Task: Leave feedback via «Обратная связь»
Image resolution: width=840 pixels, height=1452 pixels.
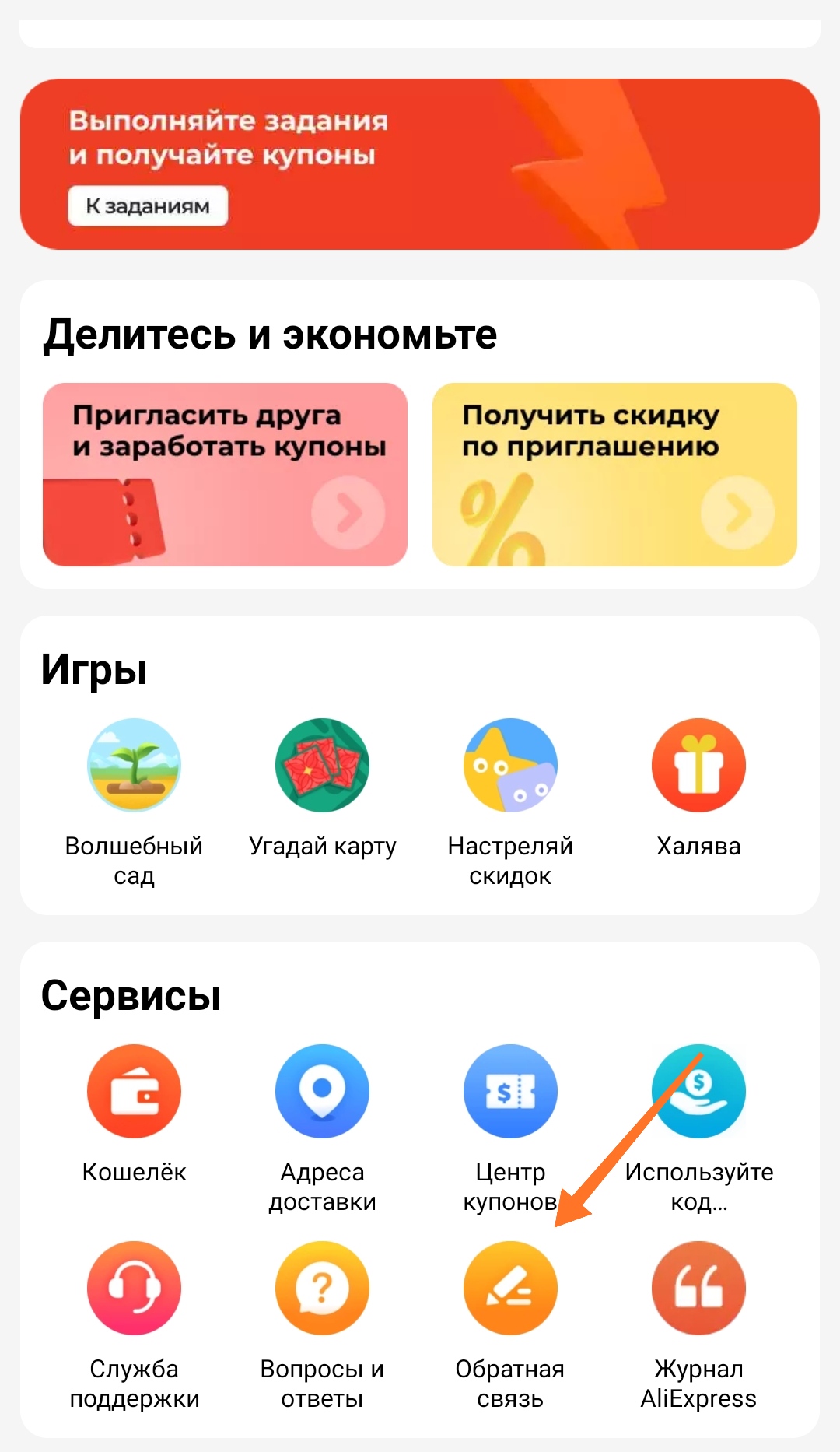Action: coord(510,1289)
